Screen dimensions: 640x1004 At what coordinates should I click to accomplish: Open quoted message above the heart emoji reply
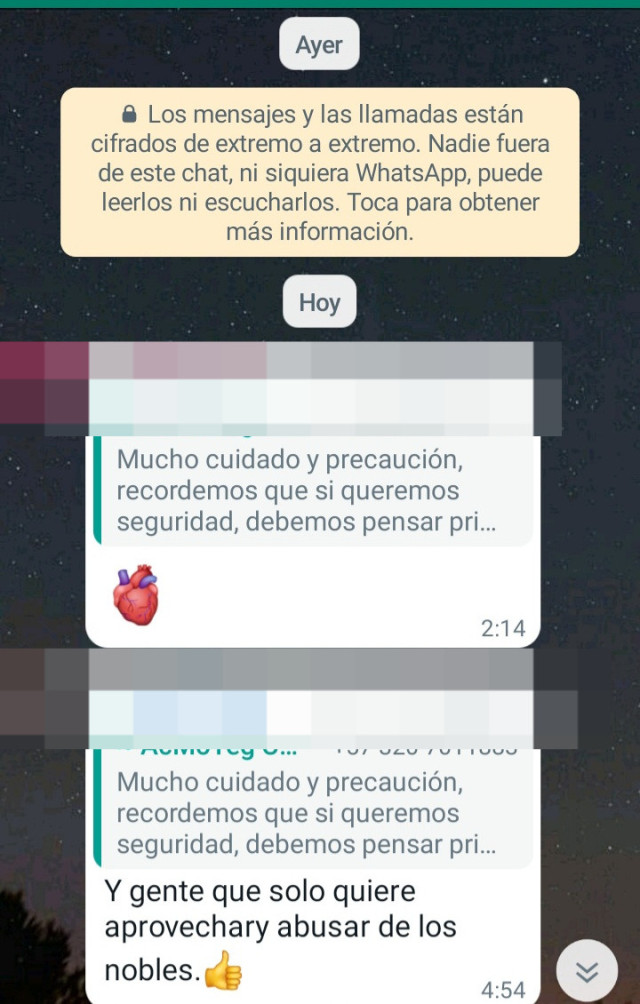pos(312,492)
